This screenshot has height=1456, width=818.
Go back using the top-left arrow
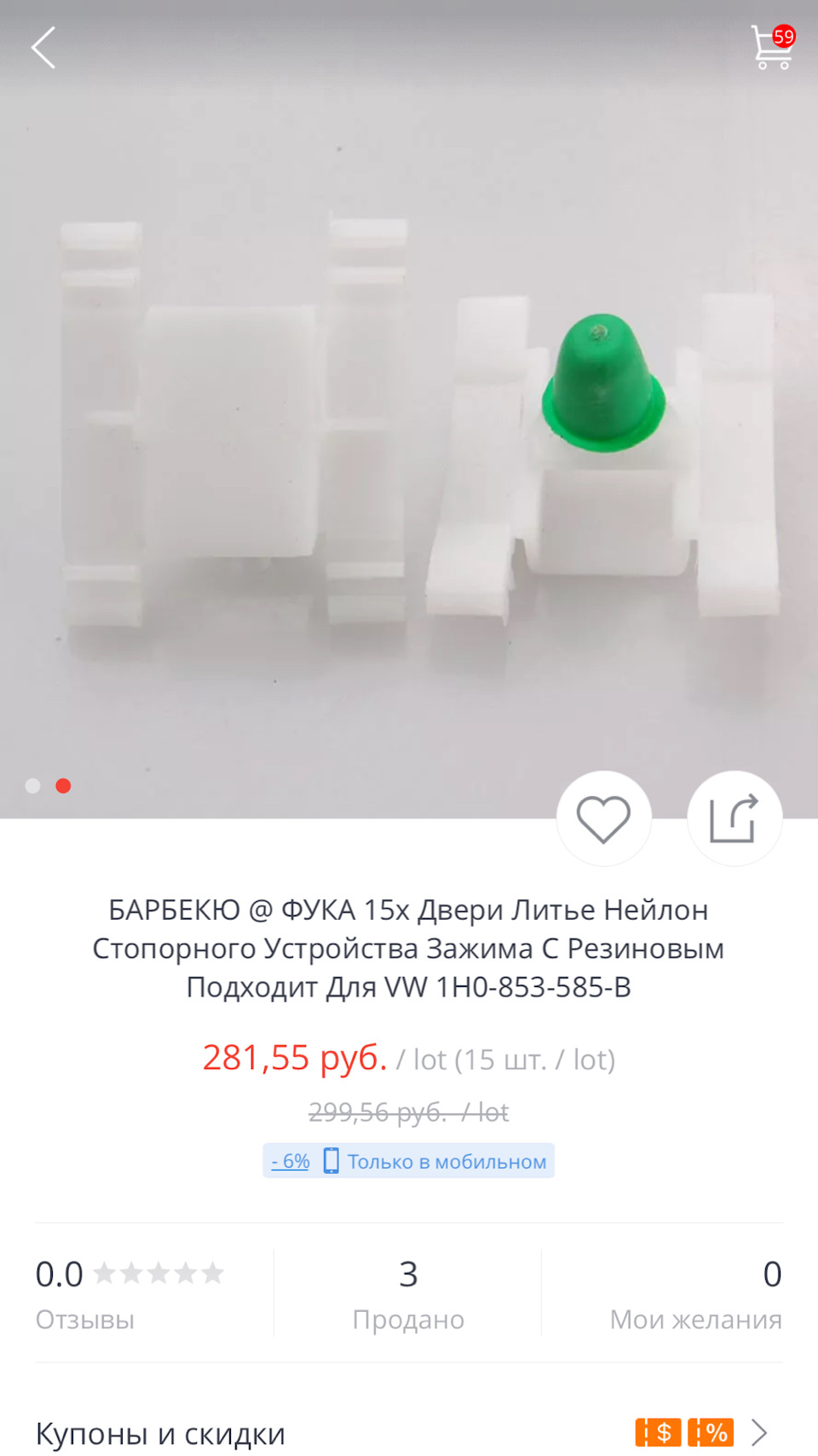(43, 48)
